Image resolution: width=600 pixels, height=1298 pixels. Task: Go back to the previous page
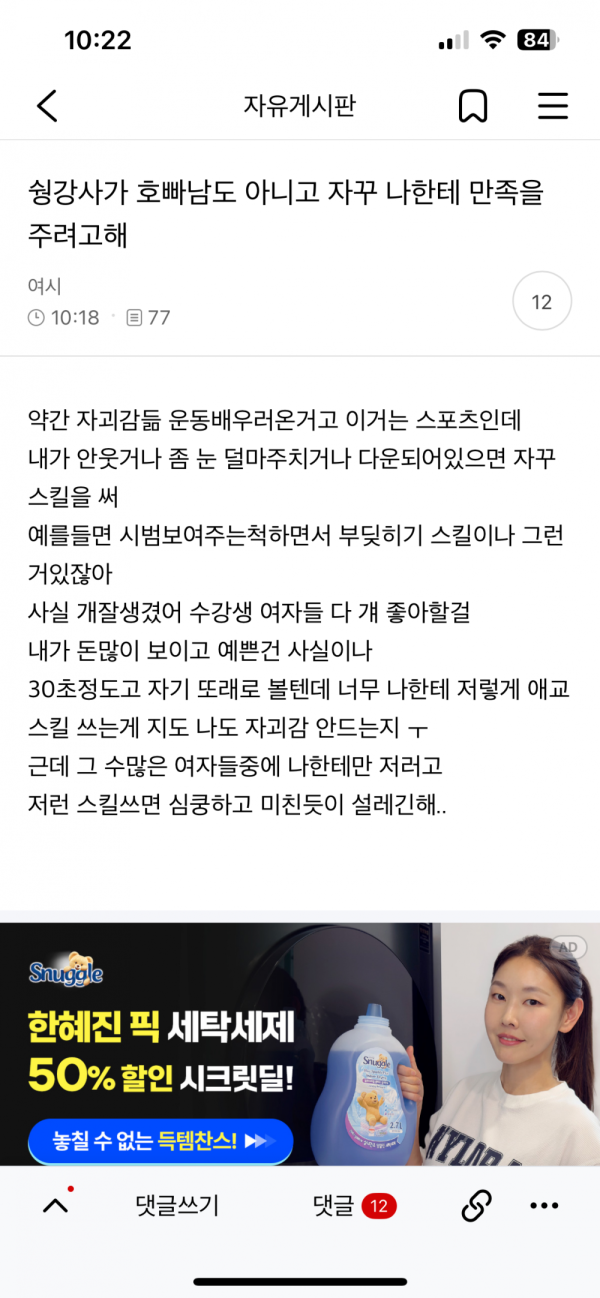(47, 106)
